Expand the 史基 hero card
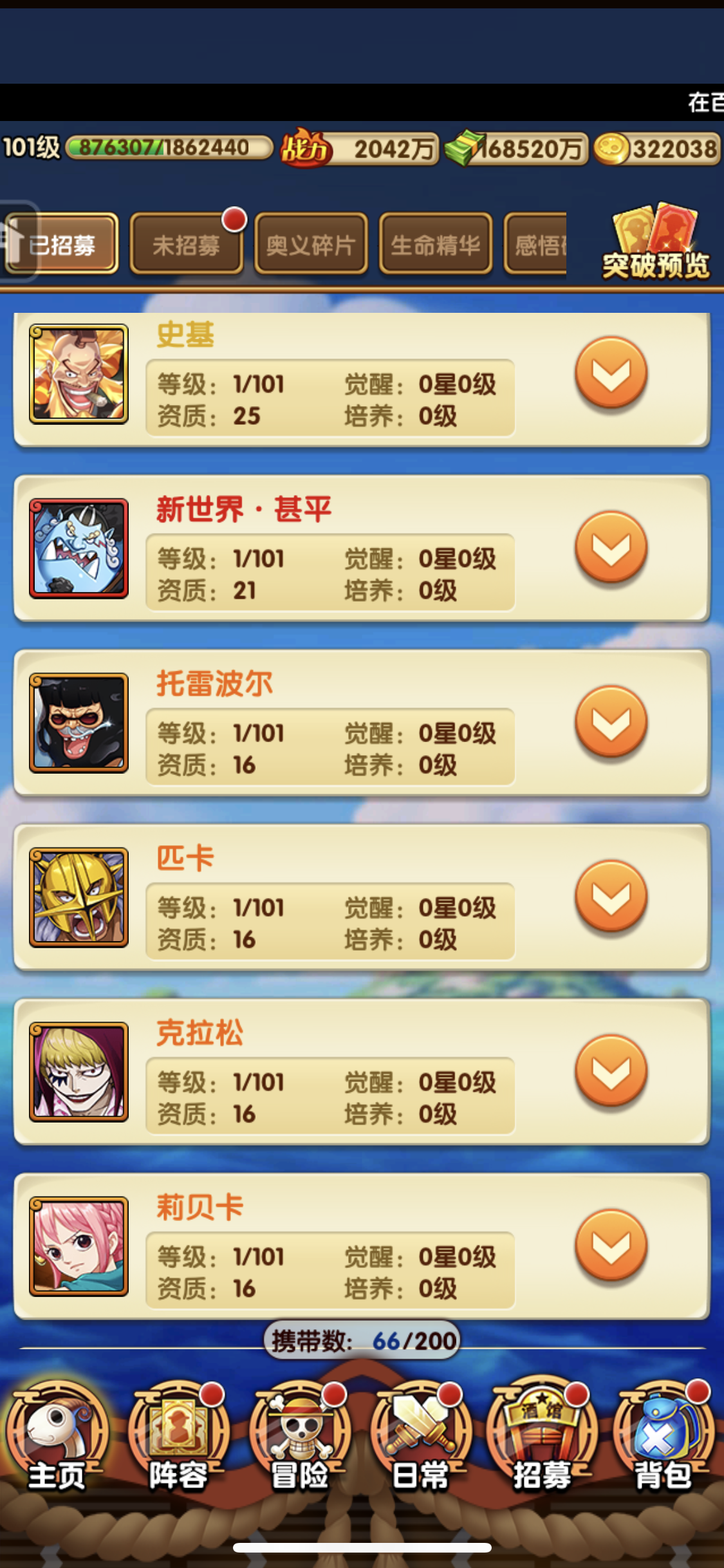This screenshot has height=1568, width=724. click(611, 371)
